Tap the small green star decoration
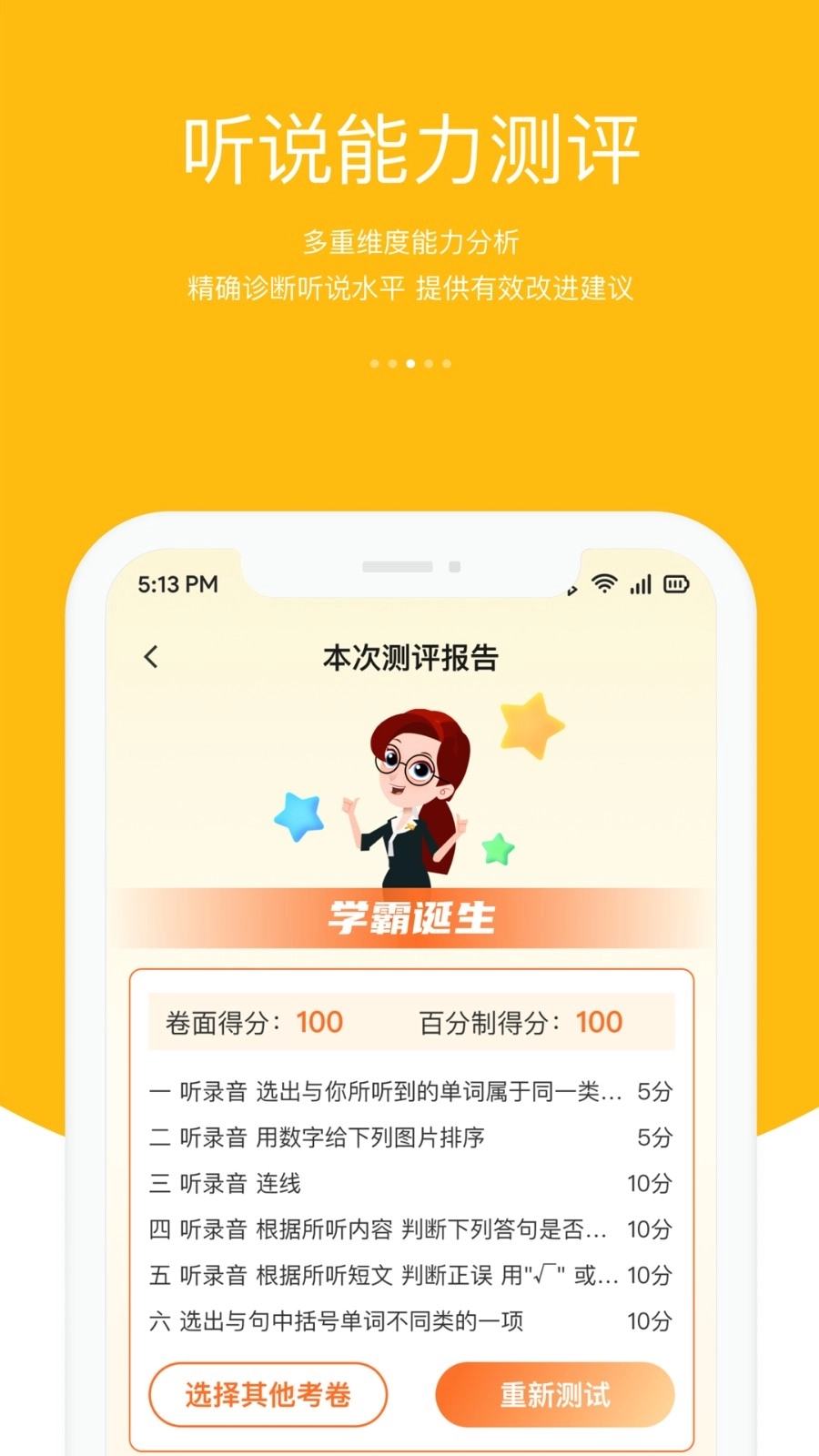Viewport: 819px width, 1456px height. pyautogui.click(x=499, y=848)
